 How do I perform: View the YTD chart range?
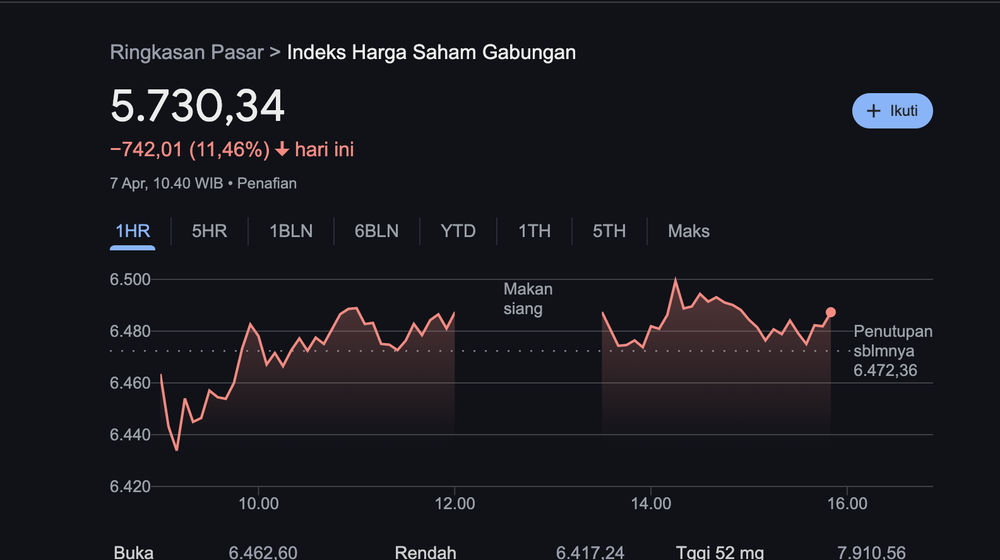458,231
